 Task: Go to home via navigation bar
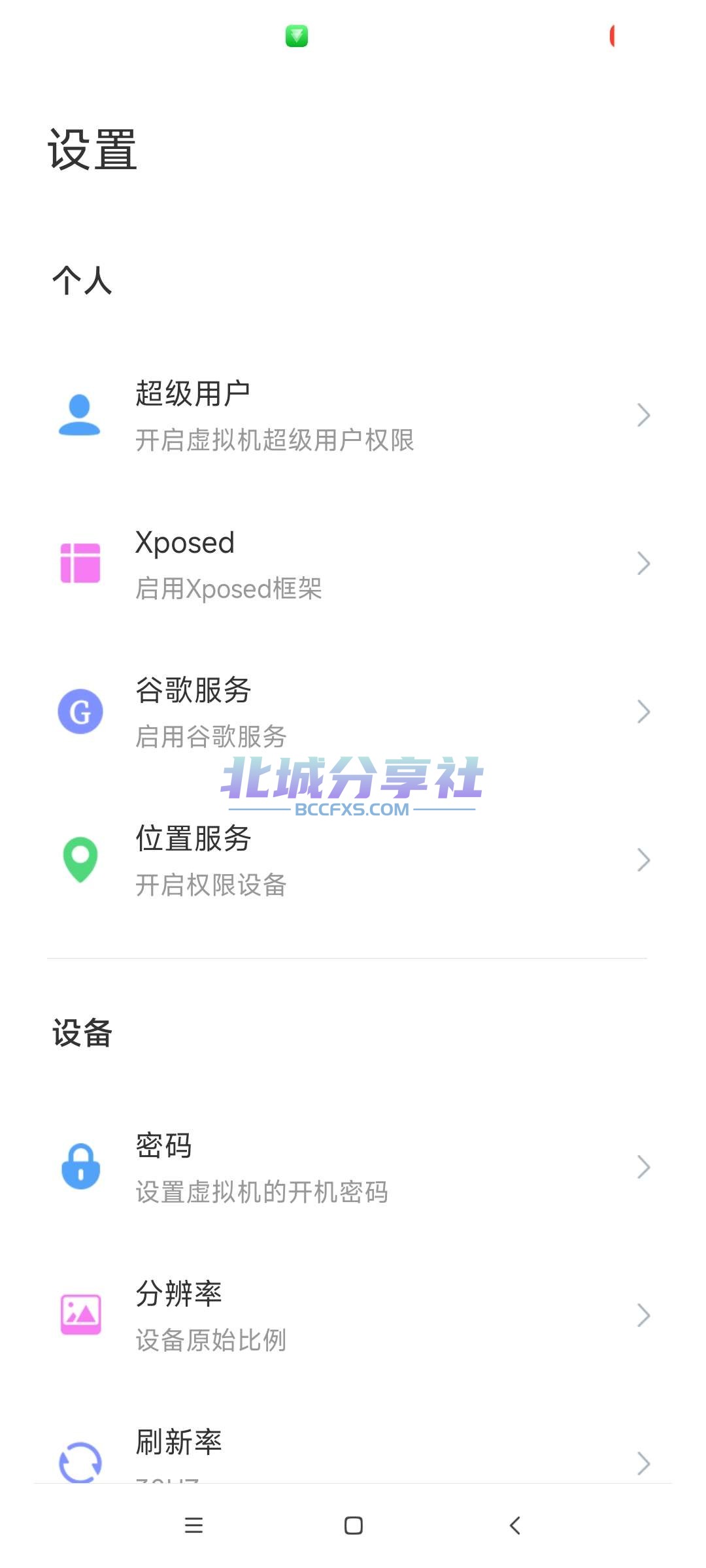(353, 1526)
